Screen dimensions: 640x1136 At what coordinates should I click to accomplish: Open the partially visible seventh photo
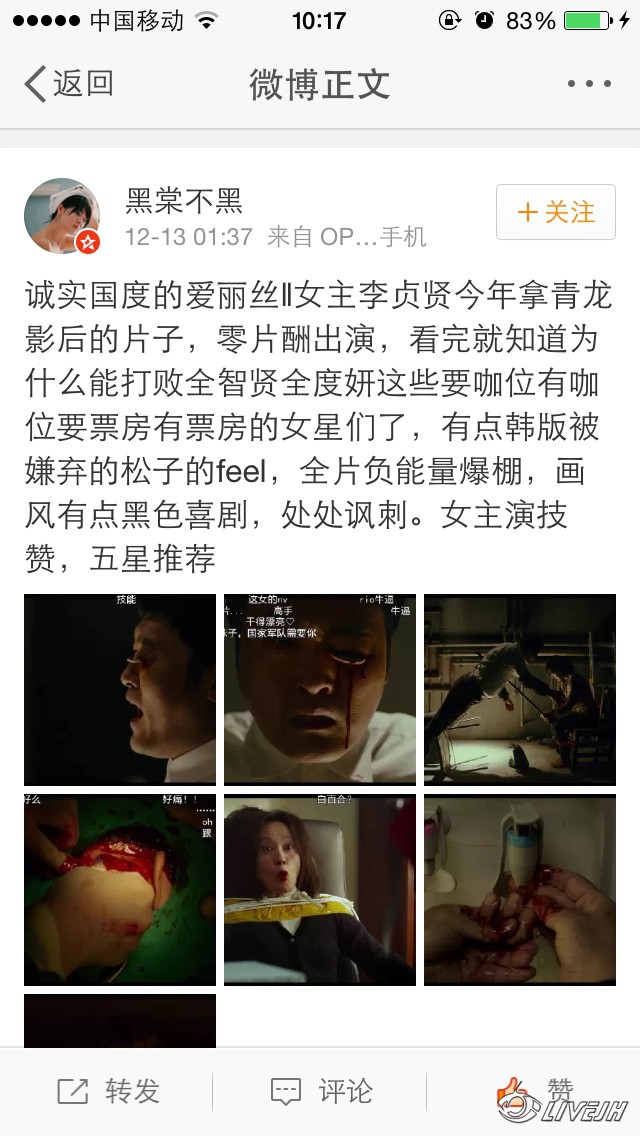[120, 1020]
